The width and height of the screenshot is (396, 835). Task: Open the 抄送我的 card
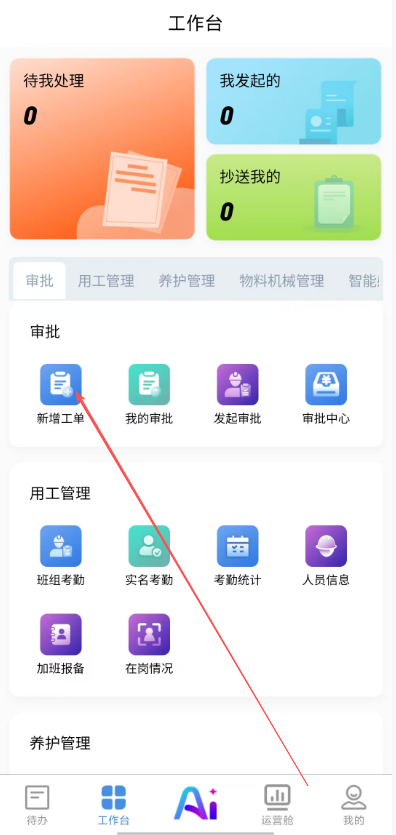(x=294, y=197)
